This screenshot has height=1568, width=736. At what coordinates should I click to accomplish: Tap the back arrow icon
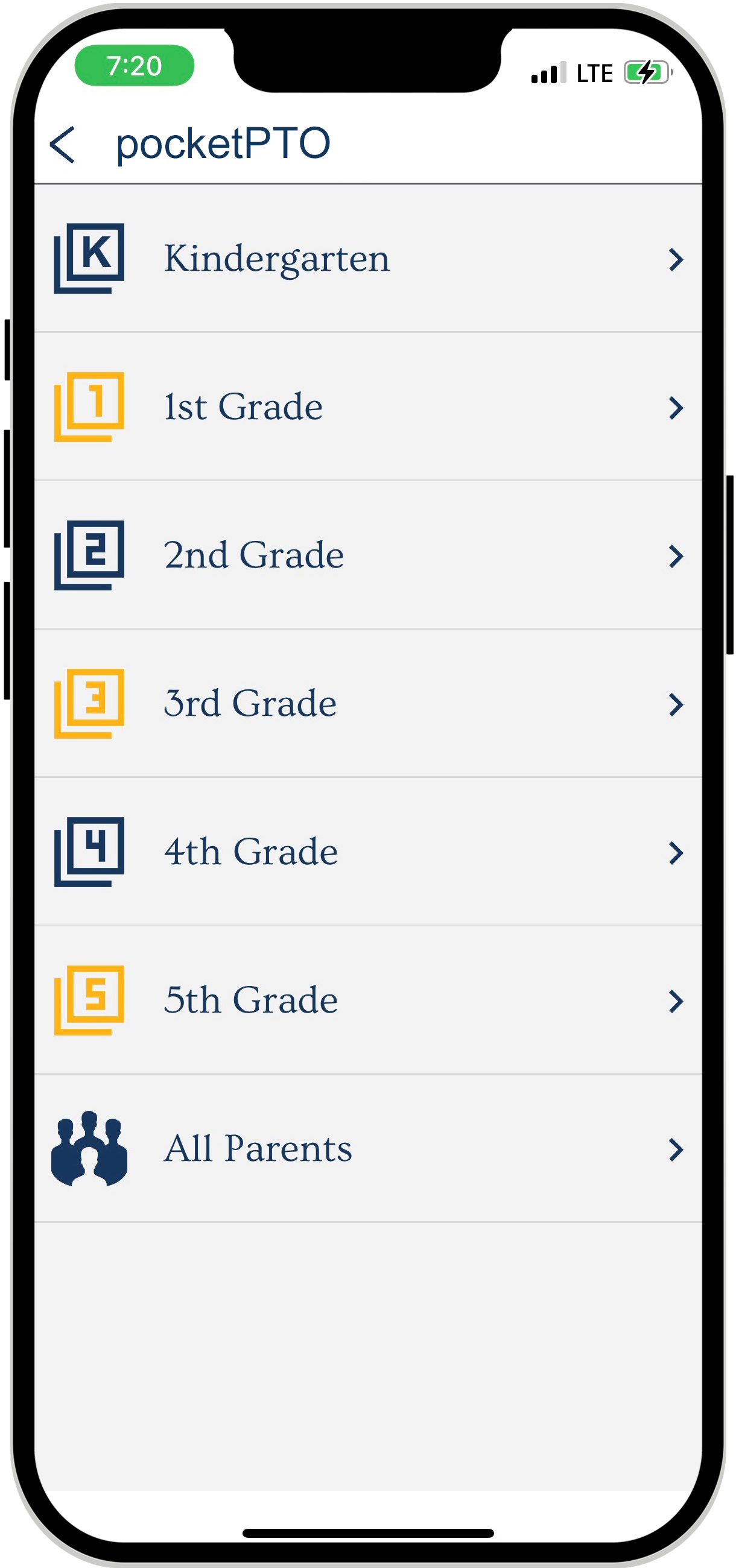tap(65, 145)
